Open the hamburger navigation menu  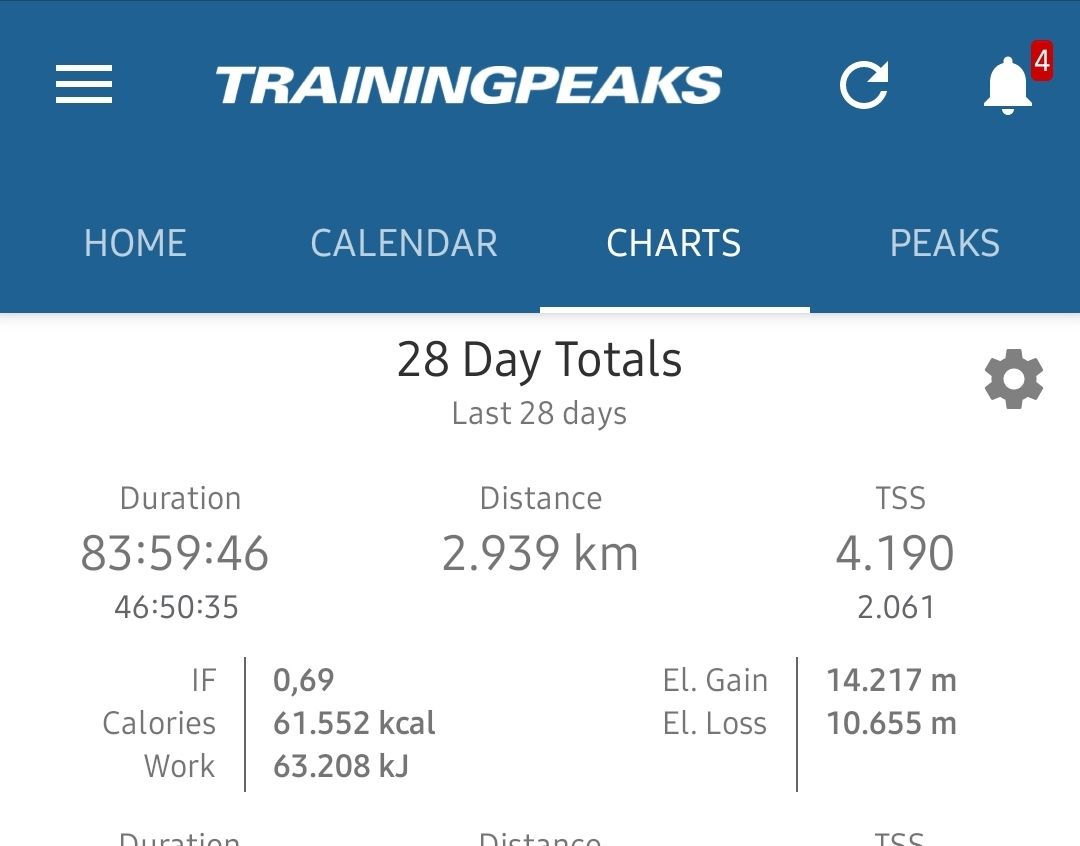(84, 85)
